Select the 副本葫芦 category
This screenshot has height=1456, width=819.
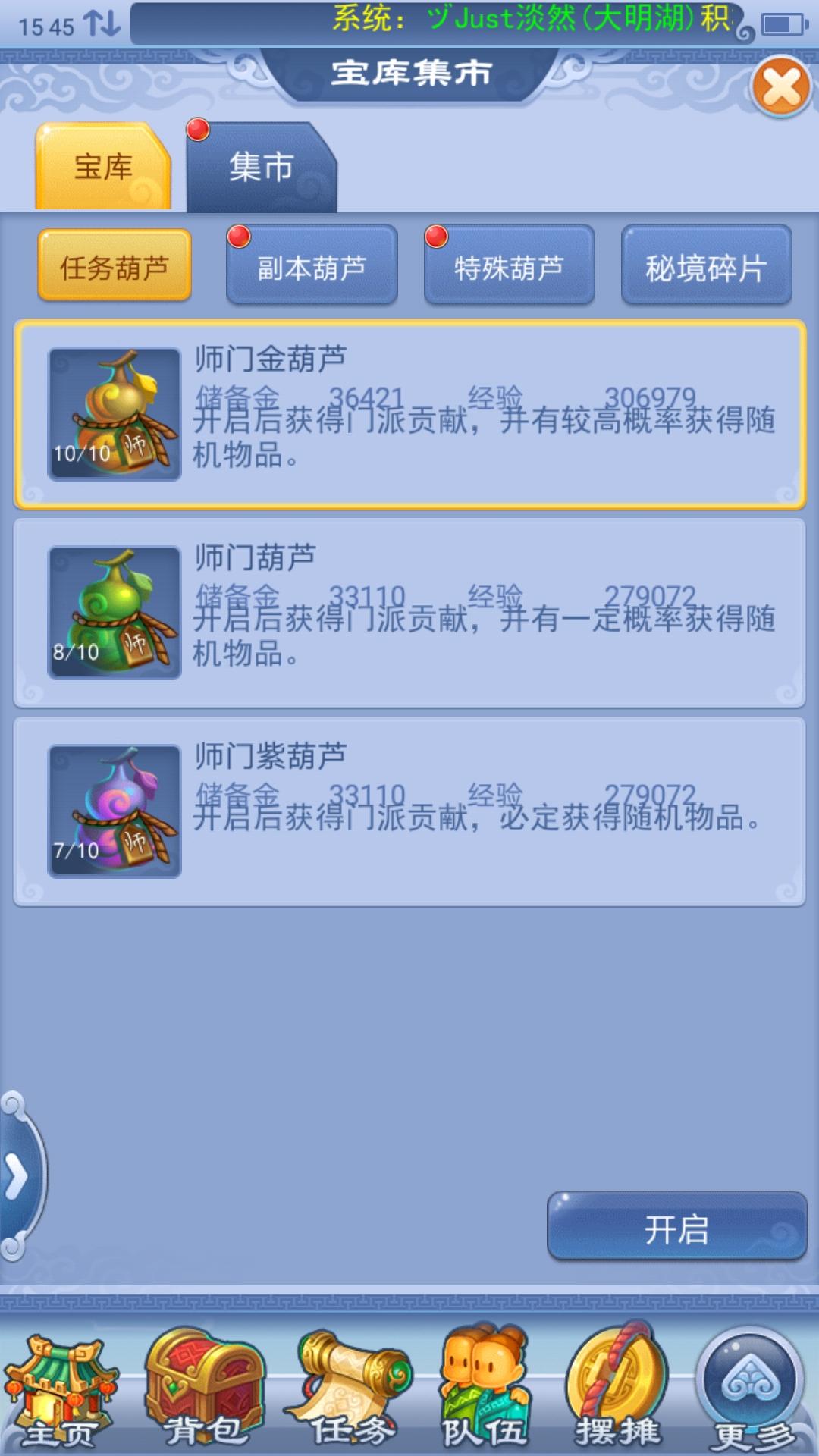tap(312, 266)
